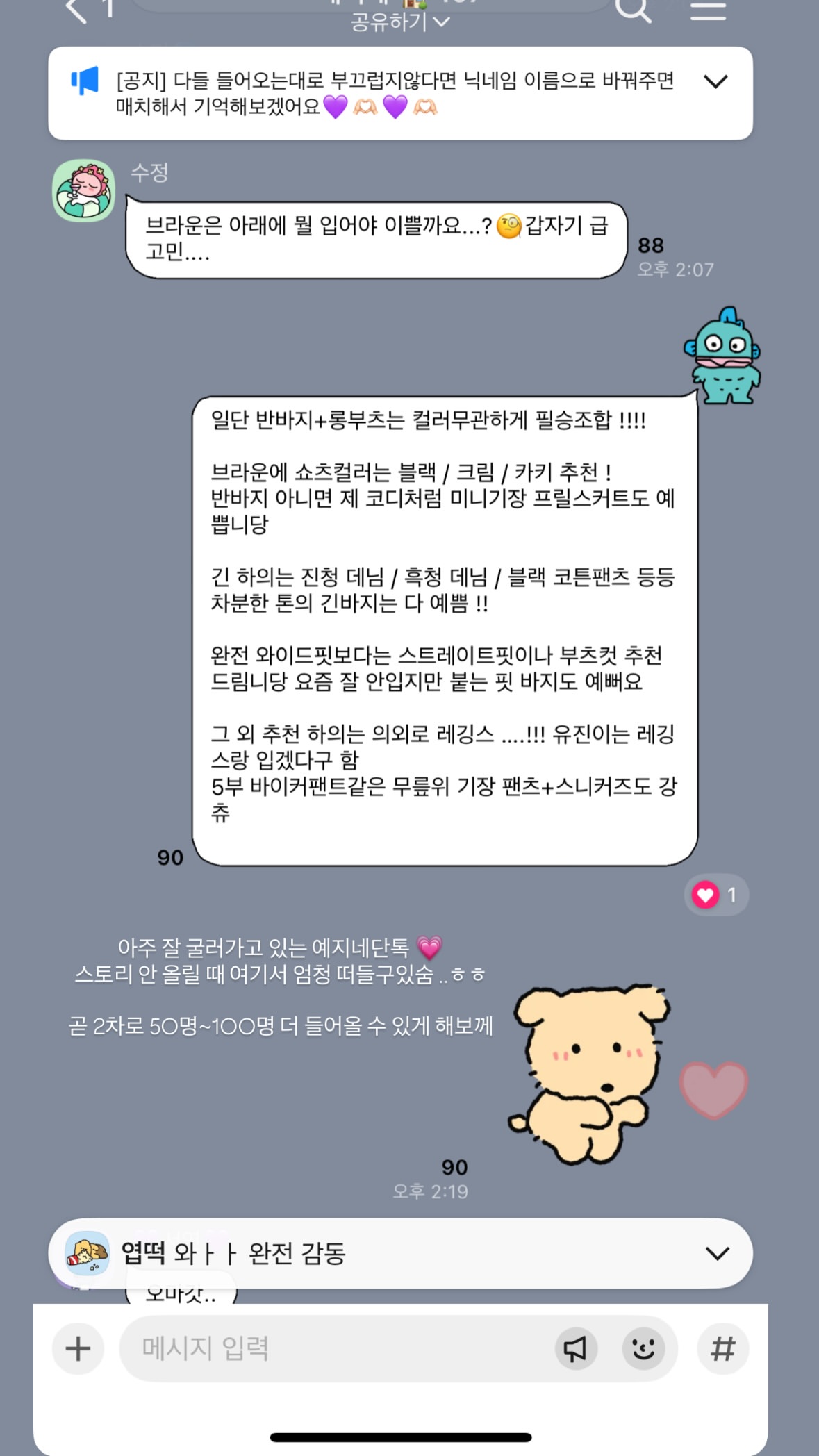
Task: Open the plus attachment menu
Action: 78,1348
